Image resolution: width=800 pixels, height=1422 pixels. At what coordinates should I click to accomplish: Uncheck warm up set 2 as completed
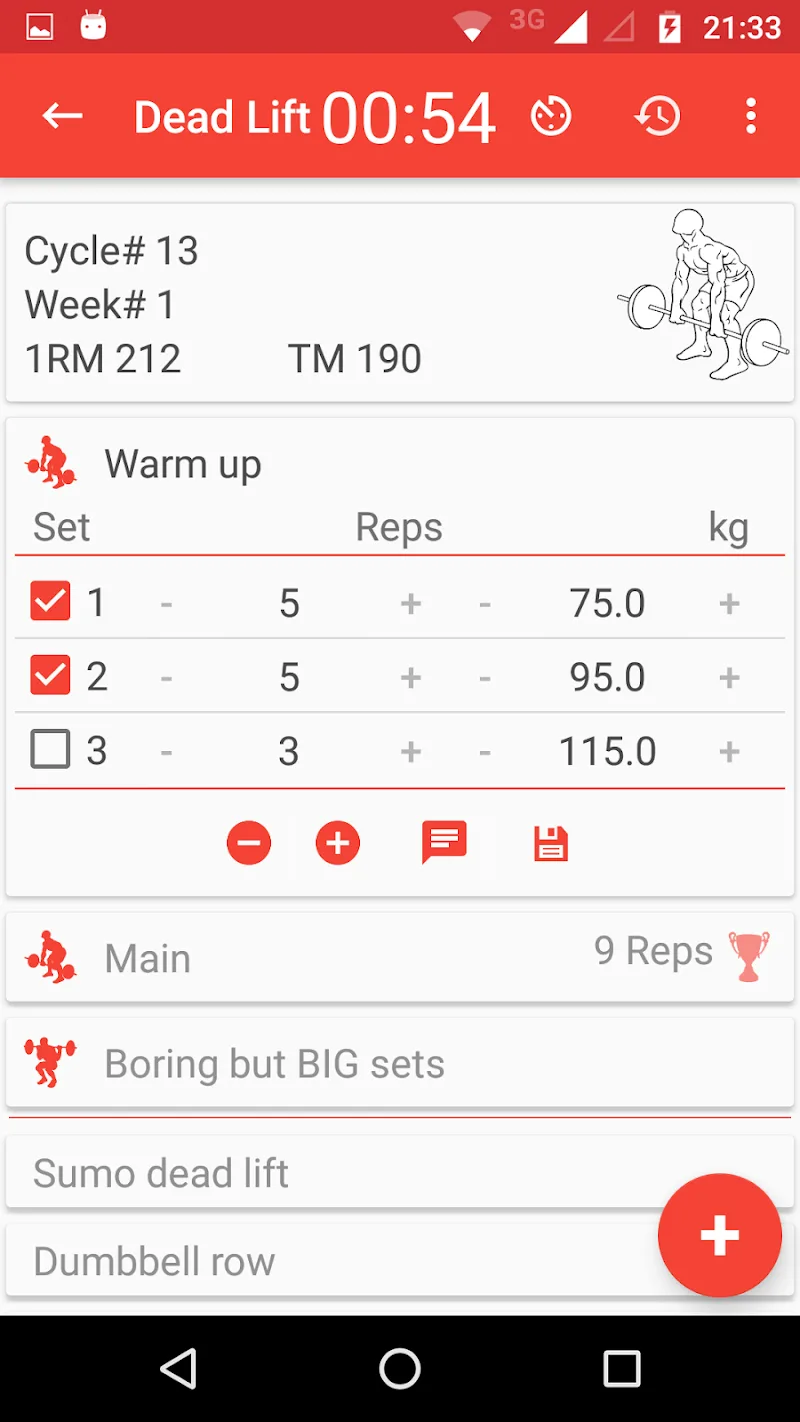tap(50, 675)
